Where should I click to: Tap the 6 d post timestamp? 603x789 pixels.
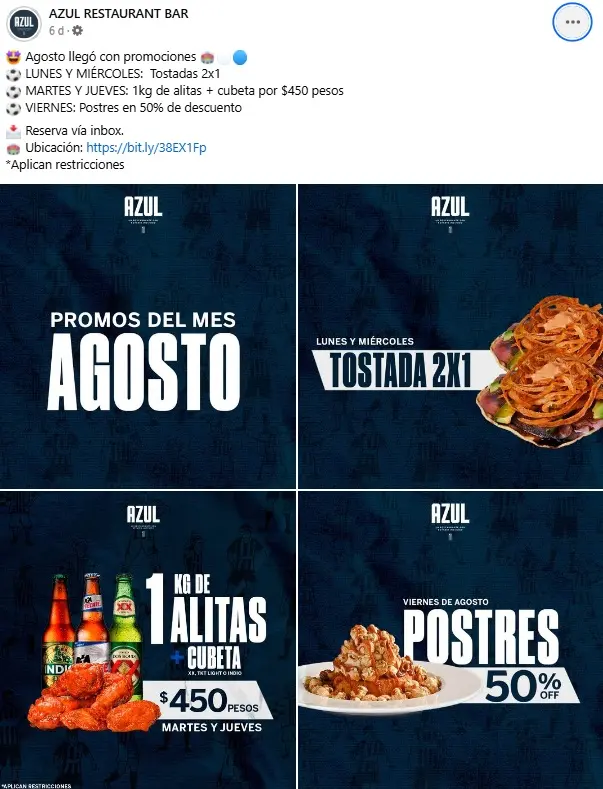pyautogui.click(x=57, y=31)
